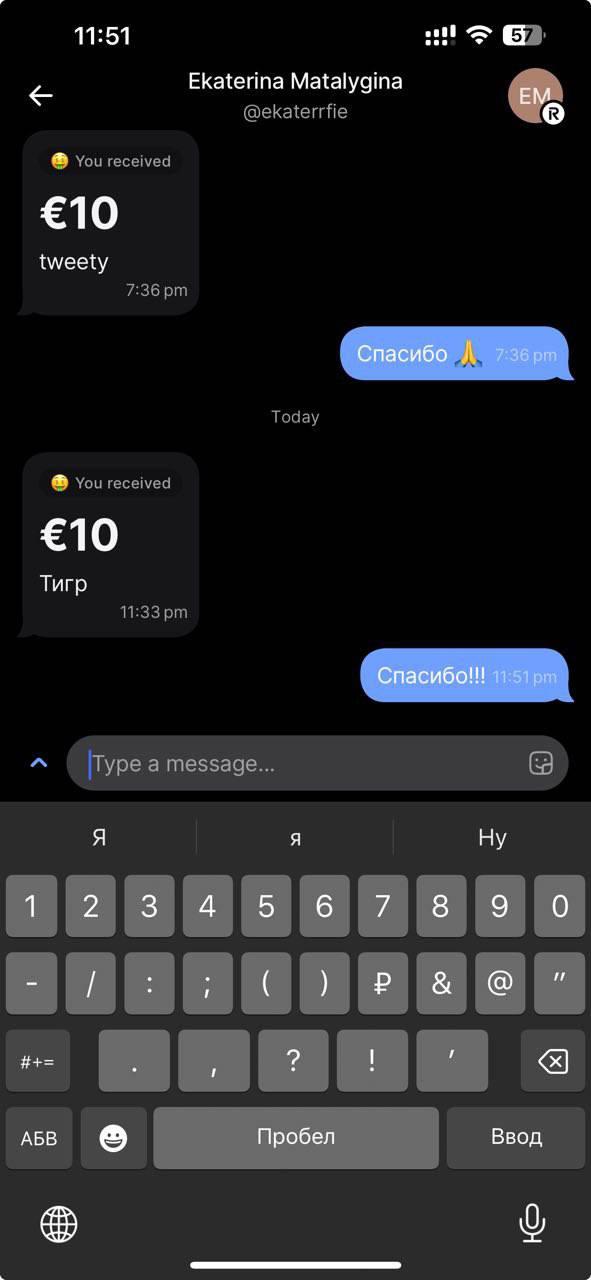Switch to letters with АБВ key
Screen dimensions: 591x1280
pos(39,1138)
